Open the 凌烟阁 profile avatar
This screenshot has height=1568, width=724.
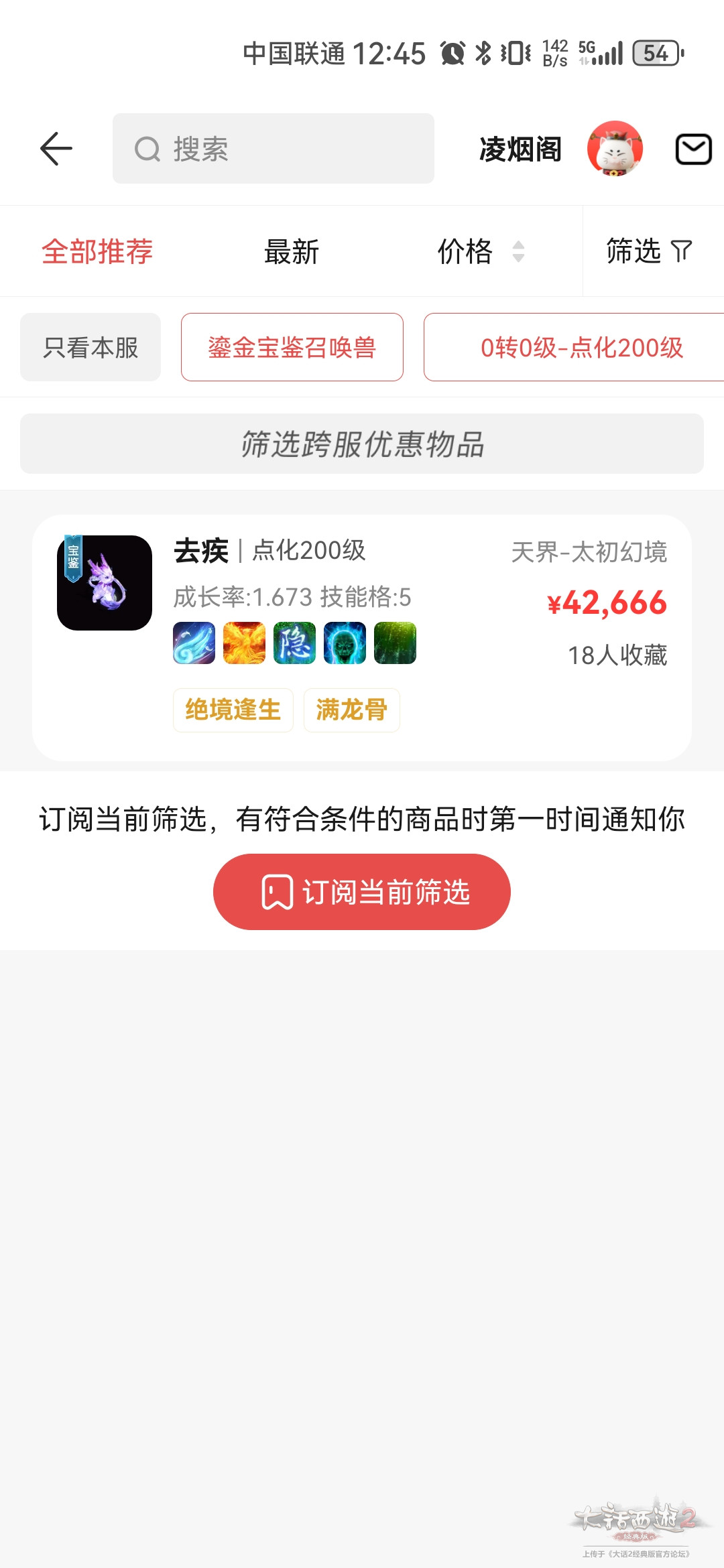pos(615,149)
